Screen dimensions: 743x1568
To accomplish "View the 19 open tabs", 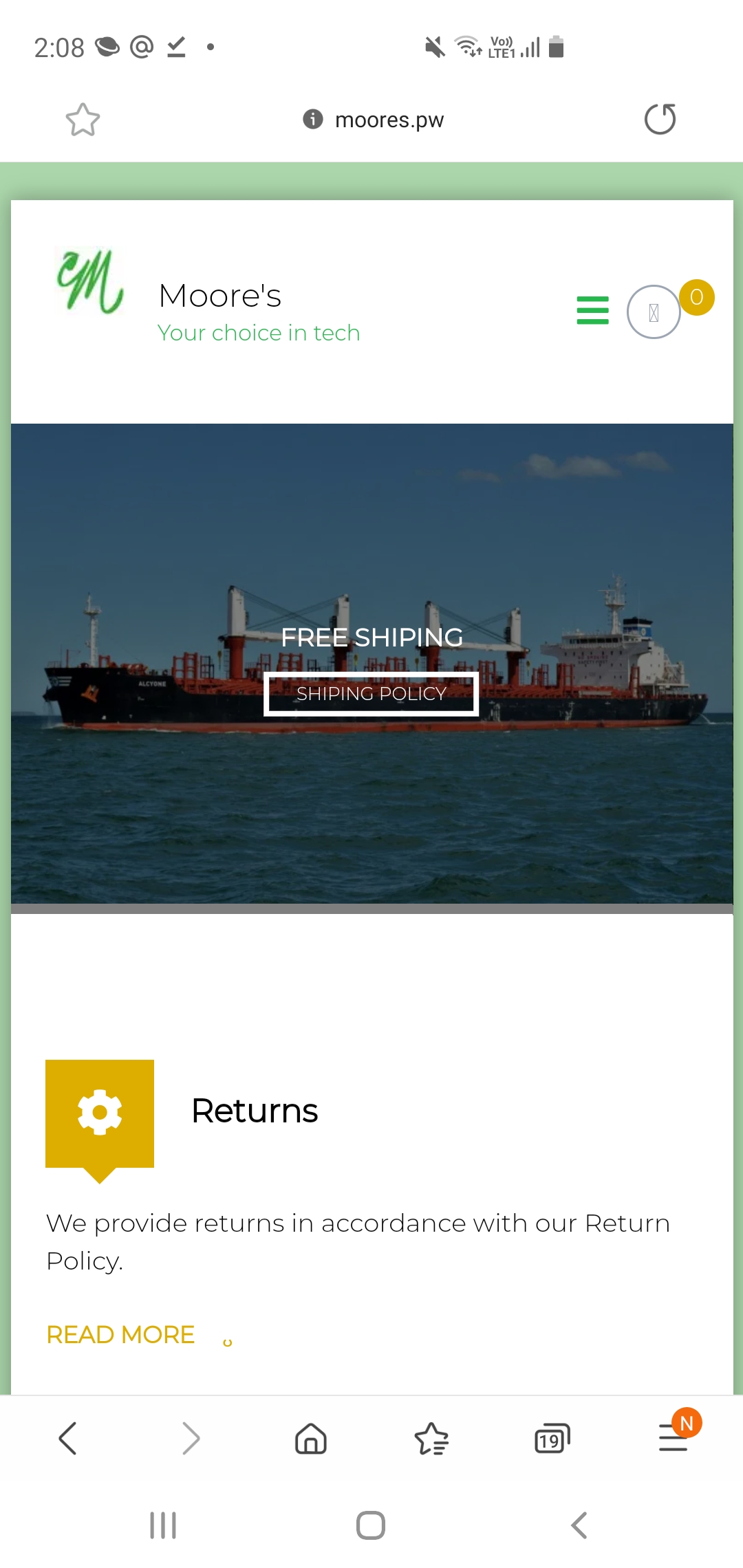I will (x=552, y=1438).
